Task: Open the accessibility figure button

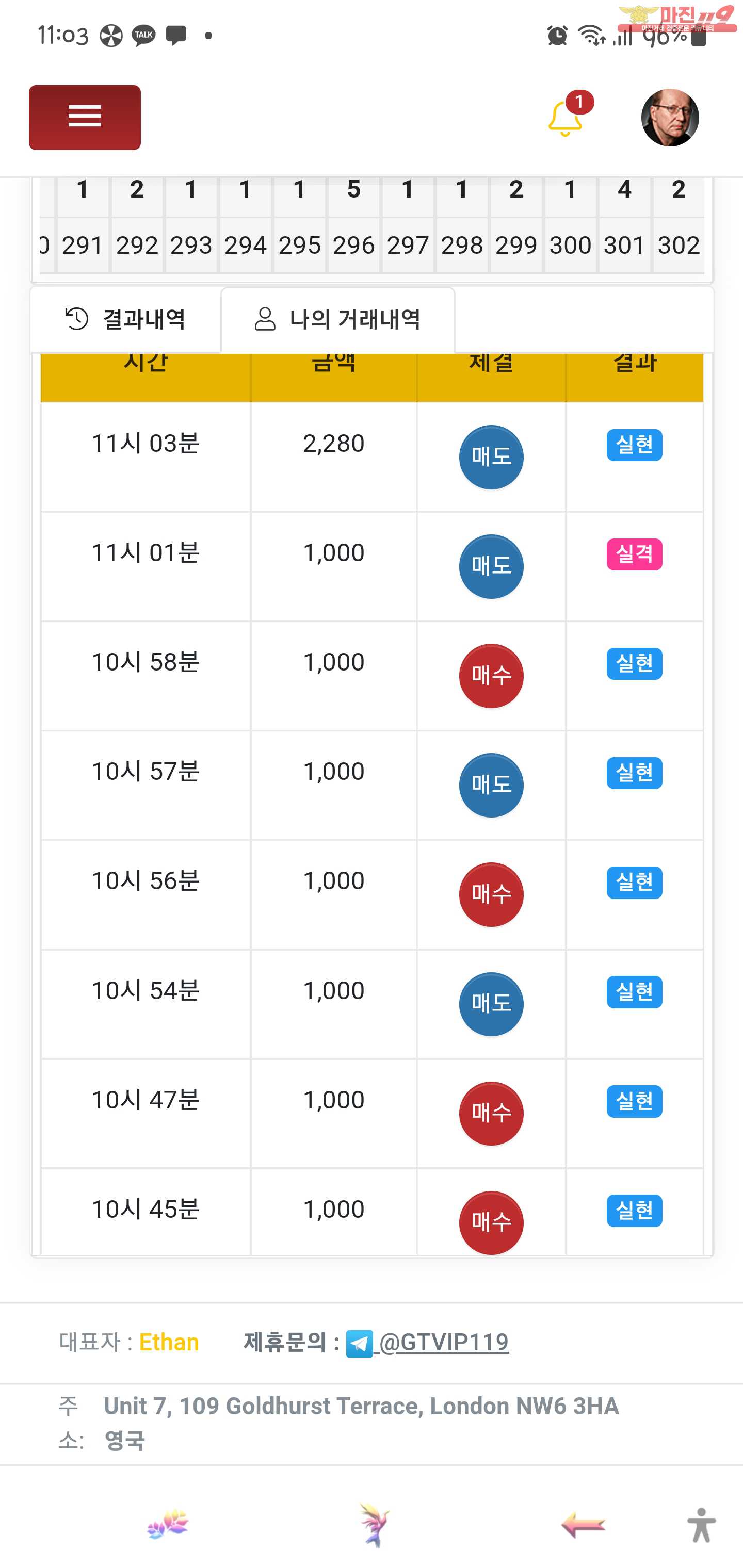Action: 701,1525
